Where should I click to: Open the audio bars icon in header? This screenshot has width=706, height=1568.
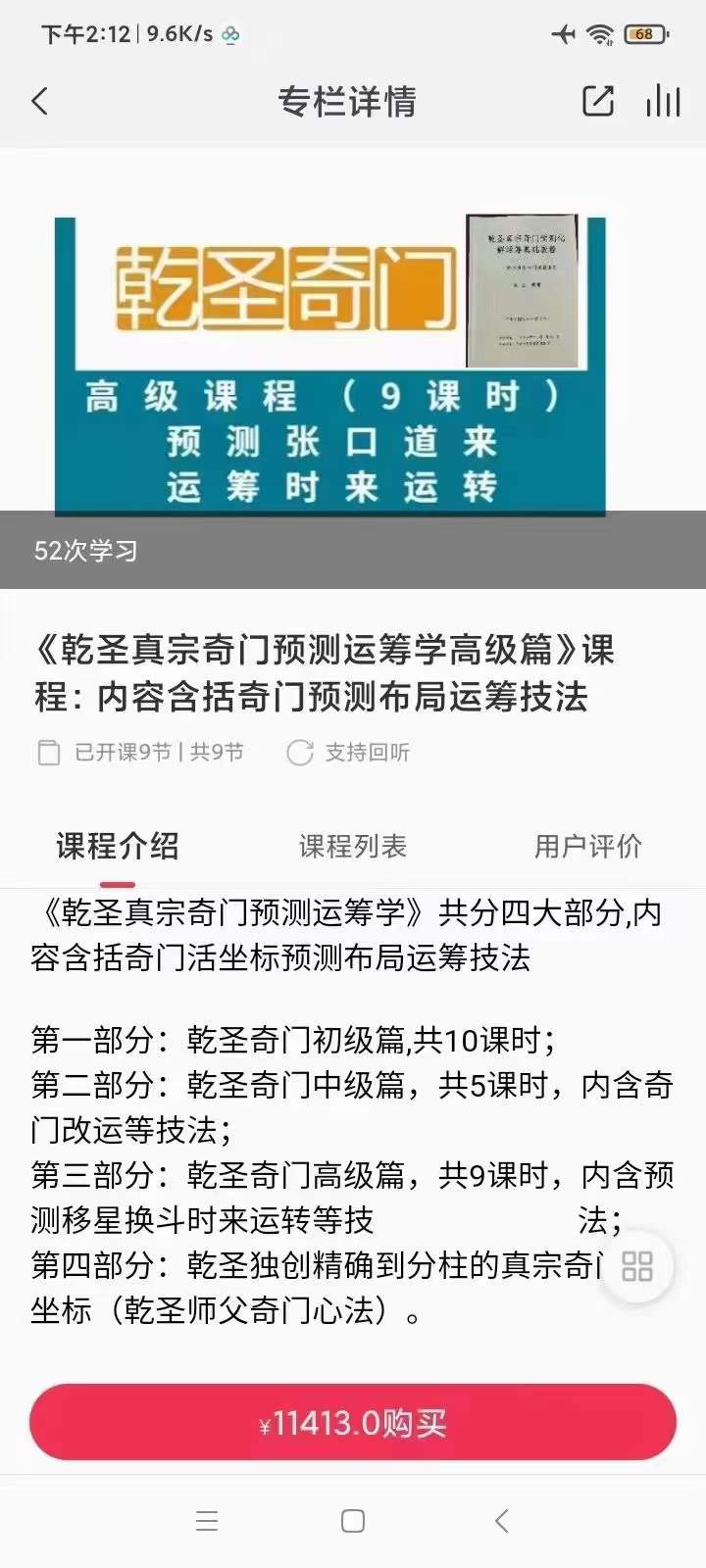click(663, 101)
